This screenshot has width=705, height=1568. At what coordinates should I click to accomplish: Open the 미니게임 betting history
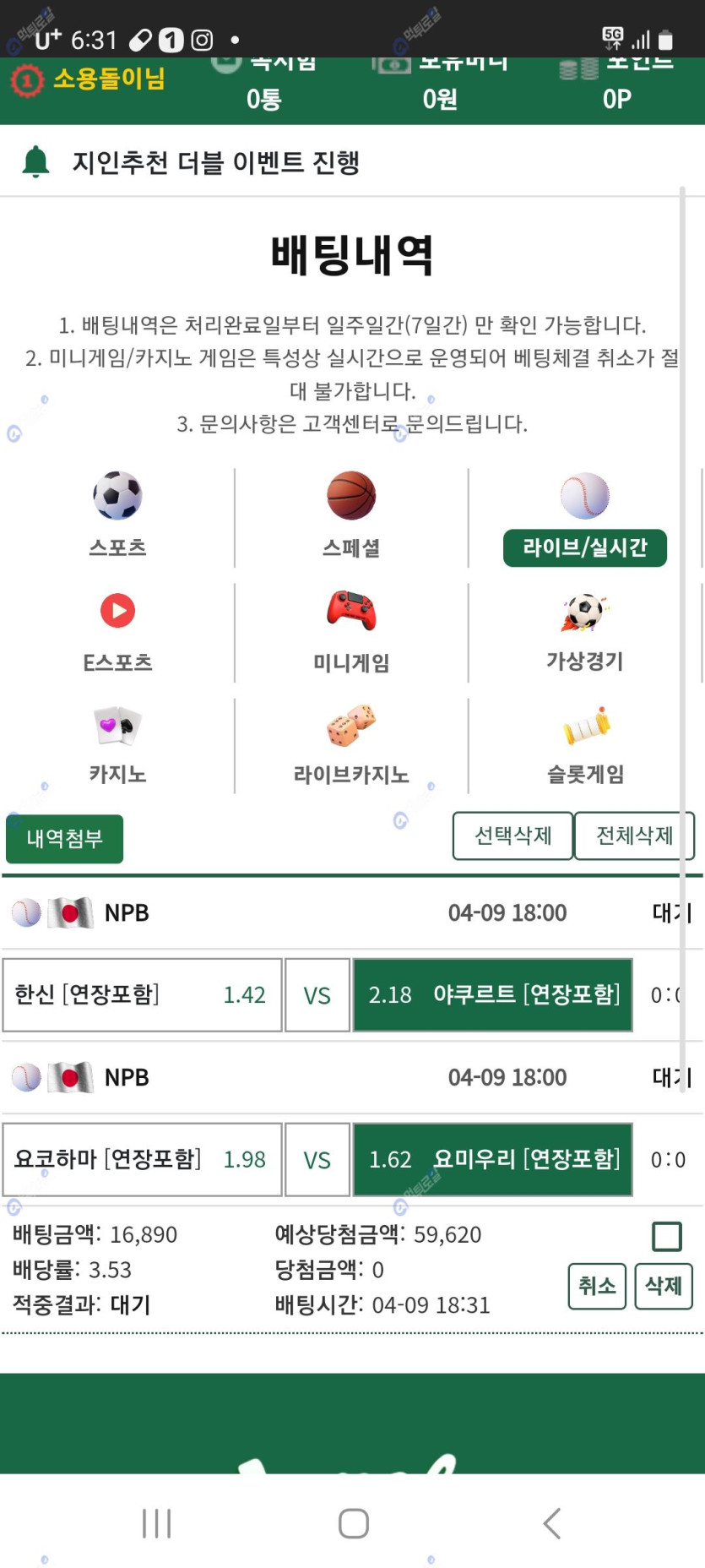[x=351, y=632]
